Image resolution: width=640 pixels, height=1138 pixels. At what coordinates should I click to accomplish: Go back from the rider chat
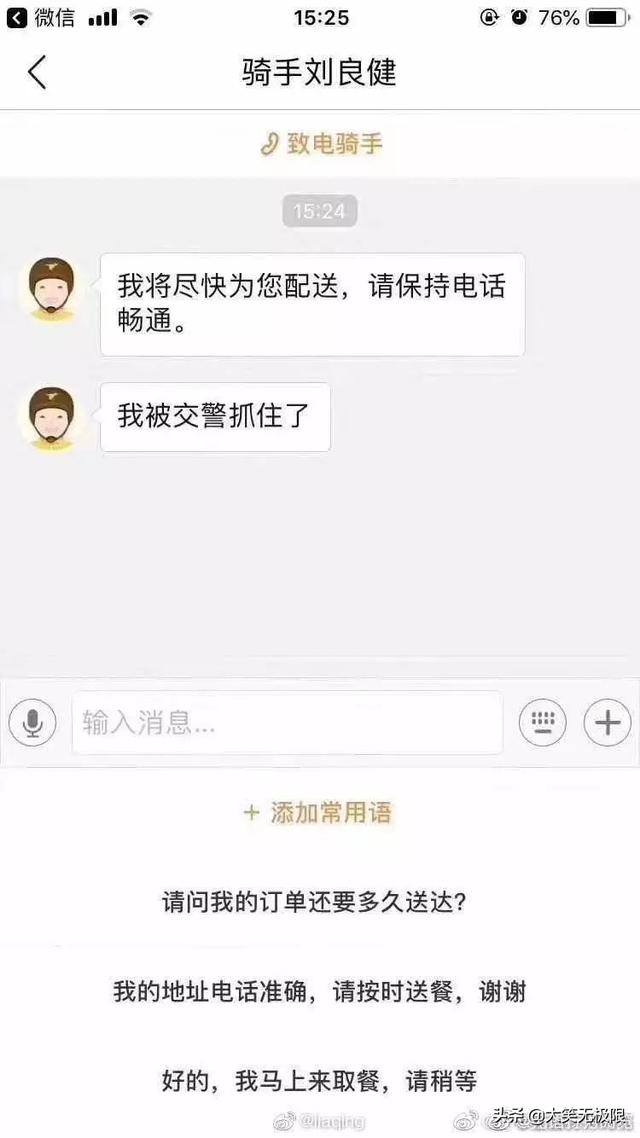(x=37, y=73)
